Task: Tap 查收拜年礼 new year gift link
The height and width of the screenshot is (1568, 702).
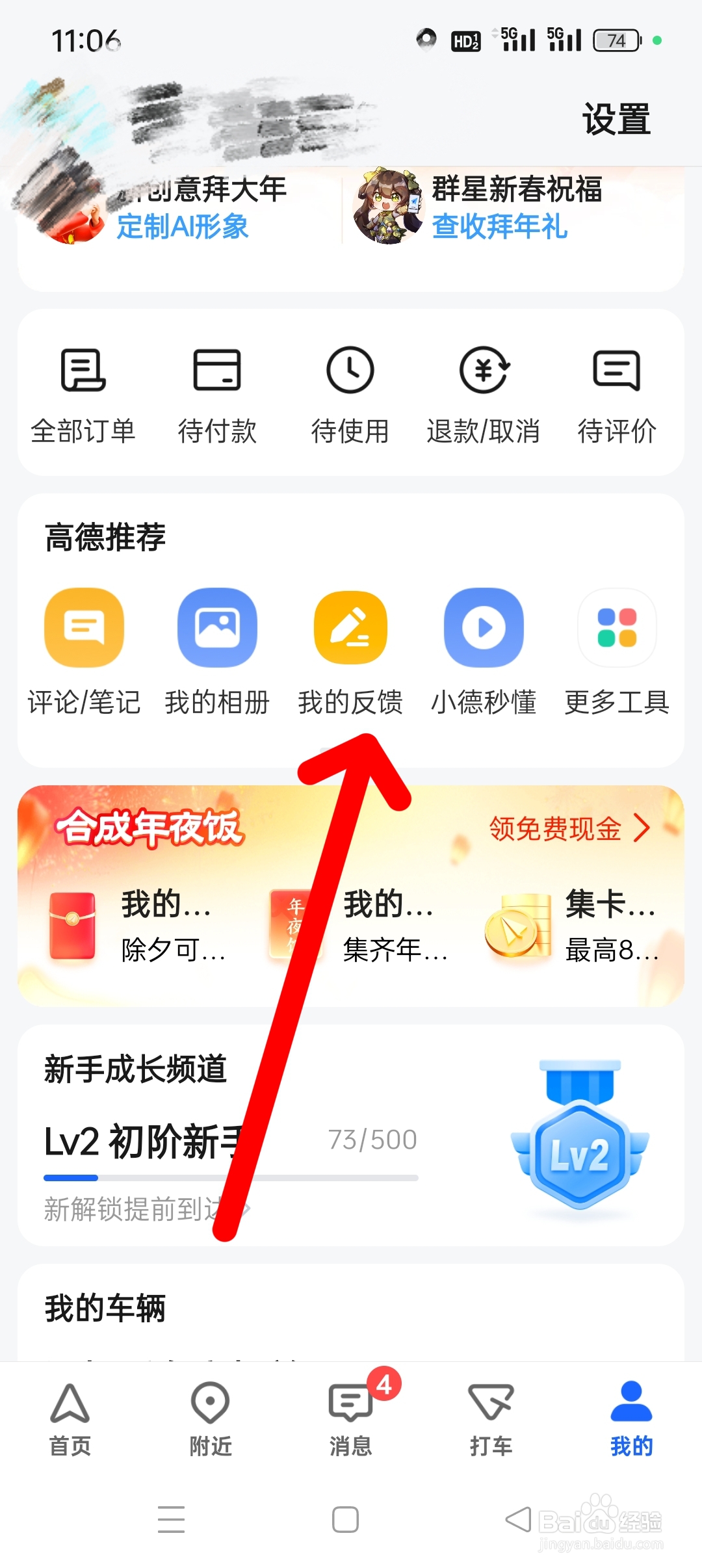Action: pyautogui.click(x=499, y=229)
